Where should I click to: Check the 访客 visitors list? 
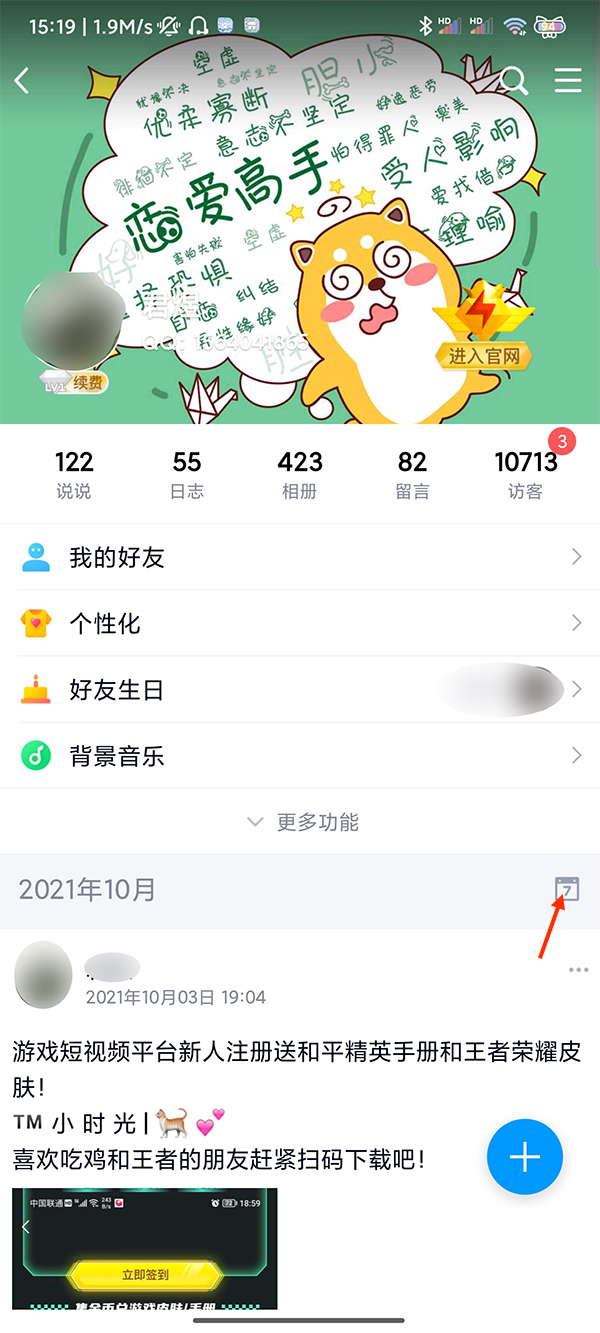[526, 474]
